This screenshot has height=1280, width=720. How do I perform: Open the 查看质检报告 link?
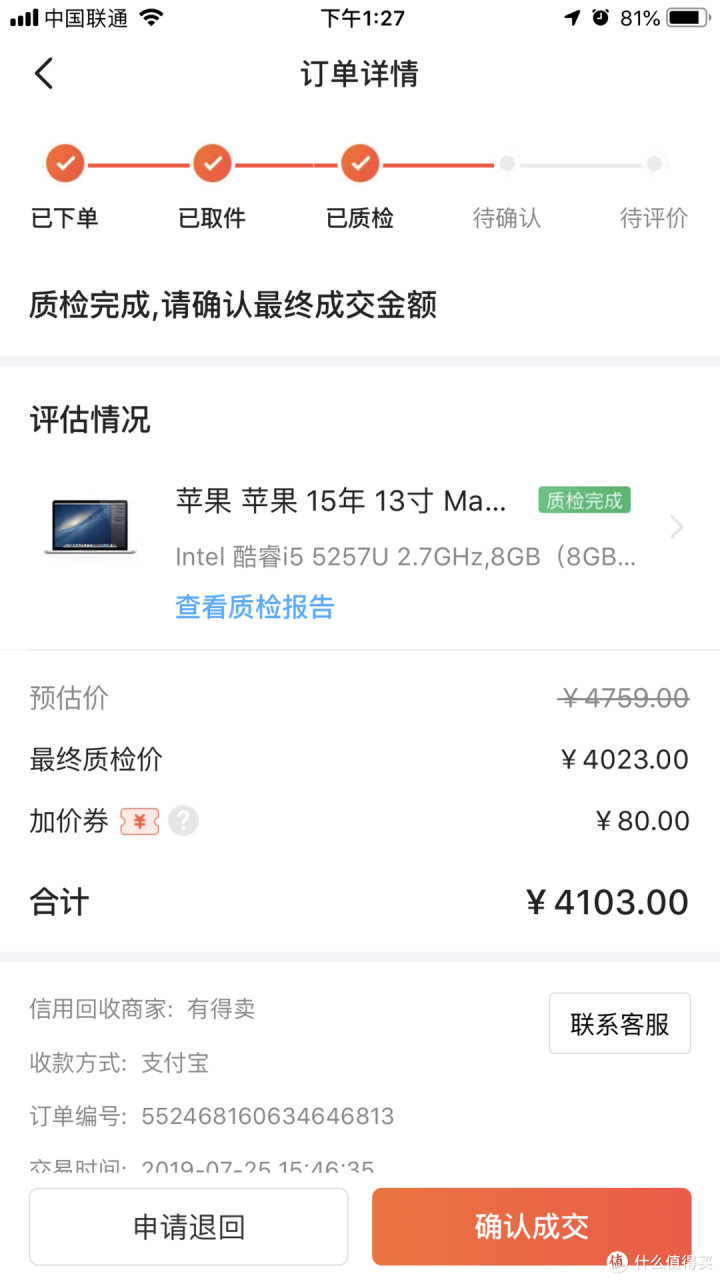pyautogui.click(x=255, y=607)
